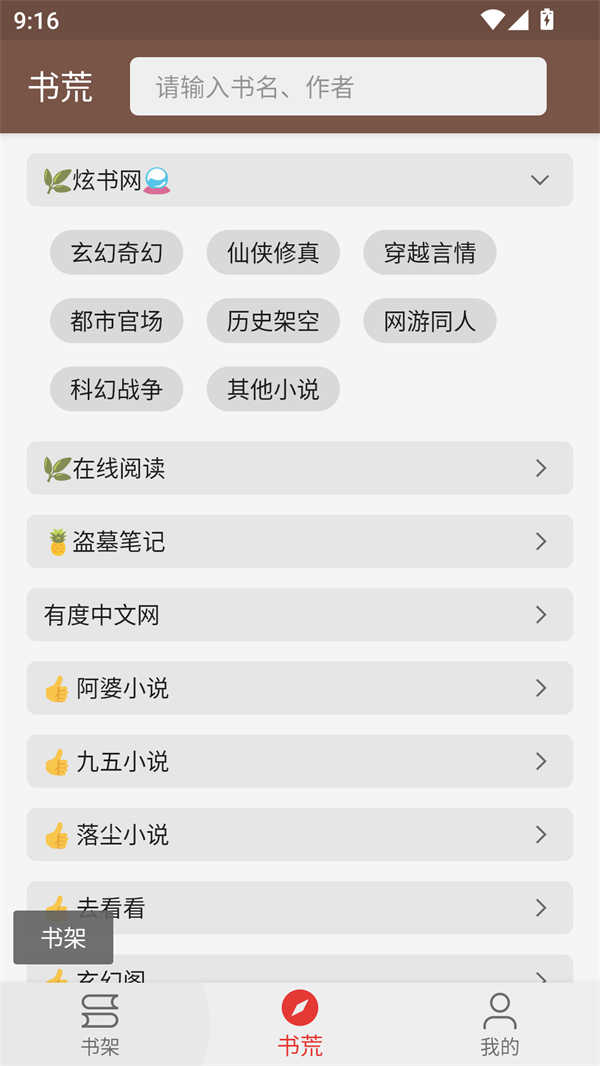
Task: Choose the 仙侠修真 category chip
Action: coord(273,253)
